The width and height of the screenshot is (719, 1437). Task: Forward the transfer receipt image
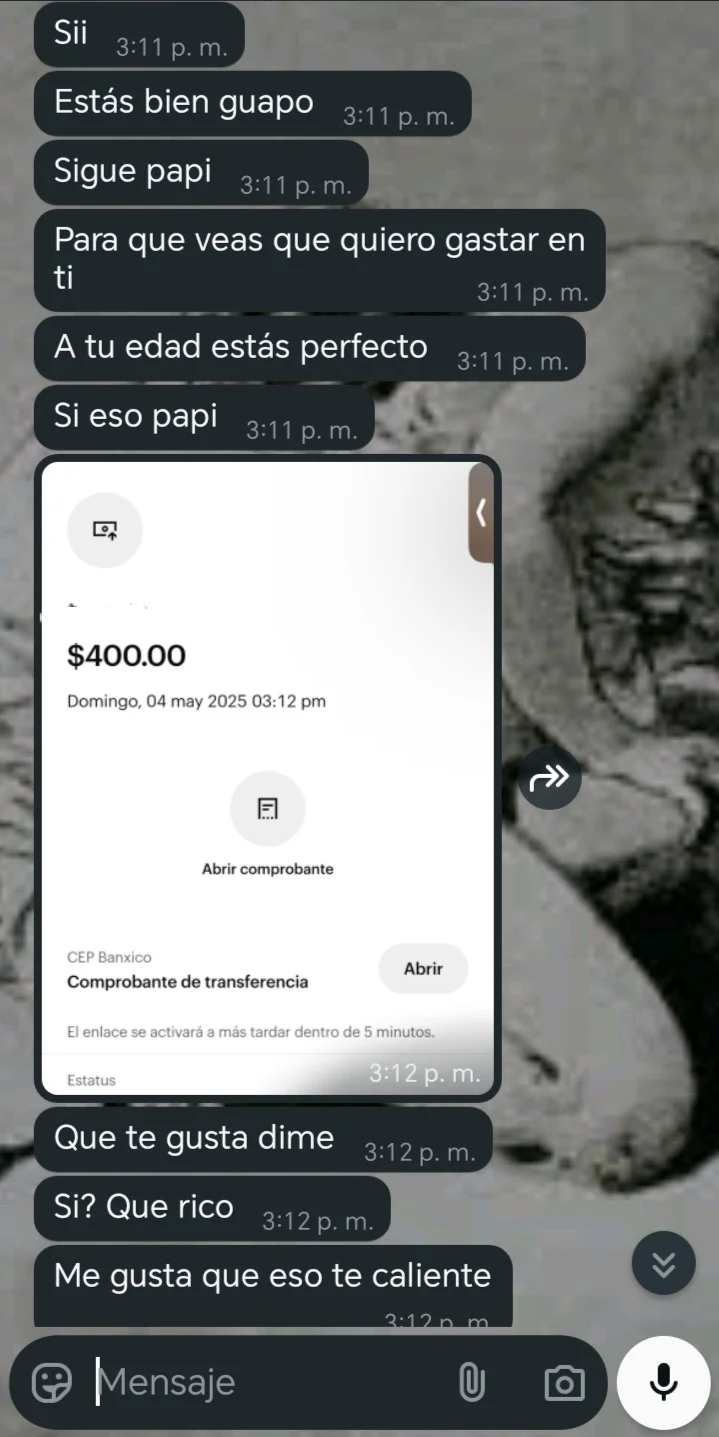click(549, 777)
